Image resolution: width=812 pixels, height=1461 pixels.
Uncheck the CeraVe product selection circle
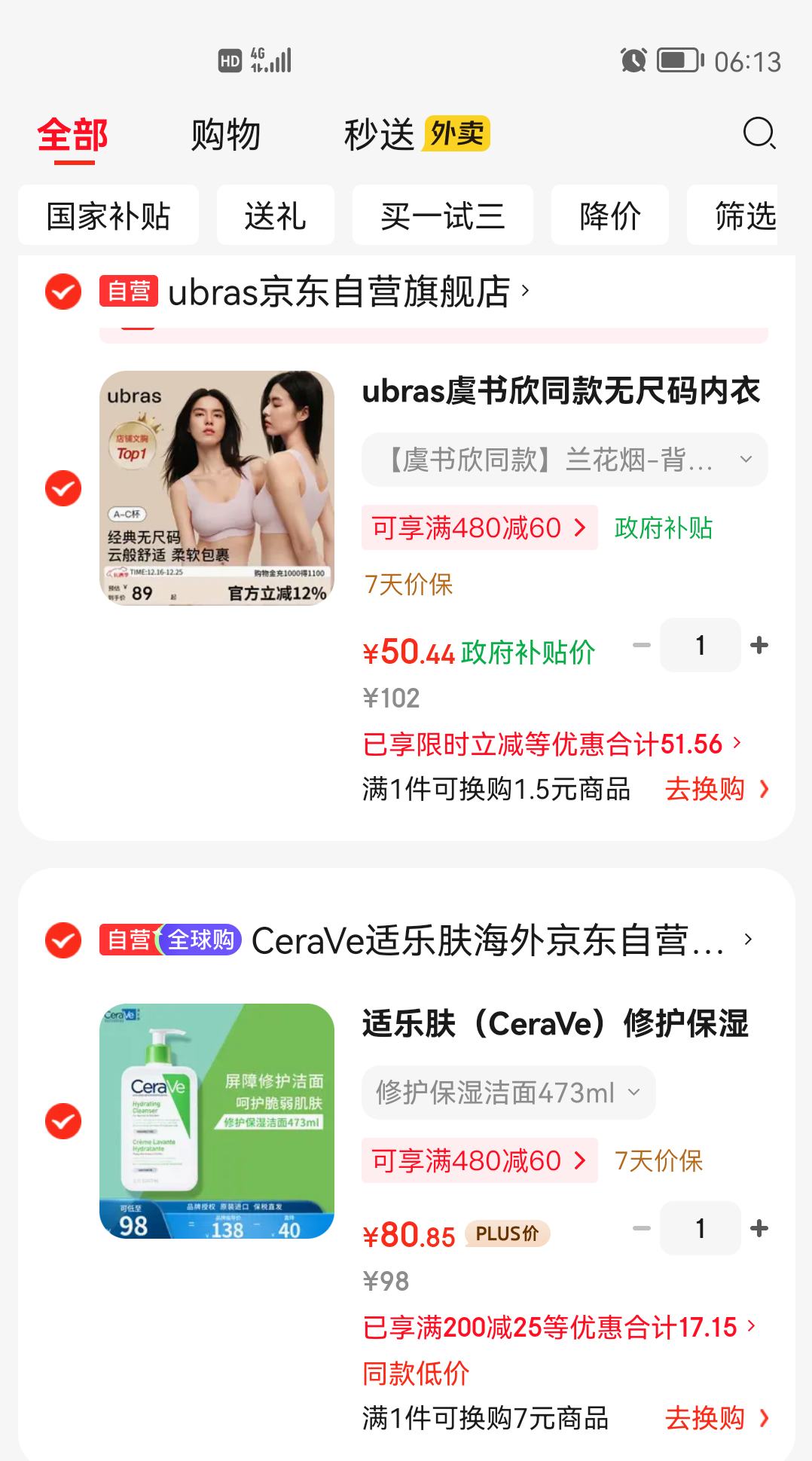(63, 1122)
